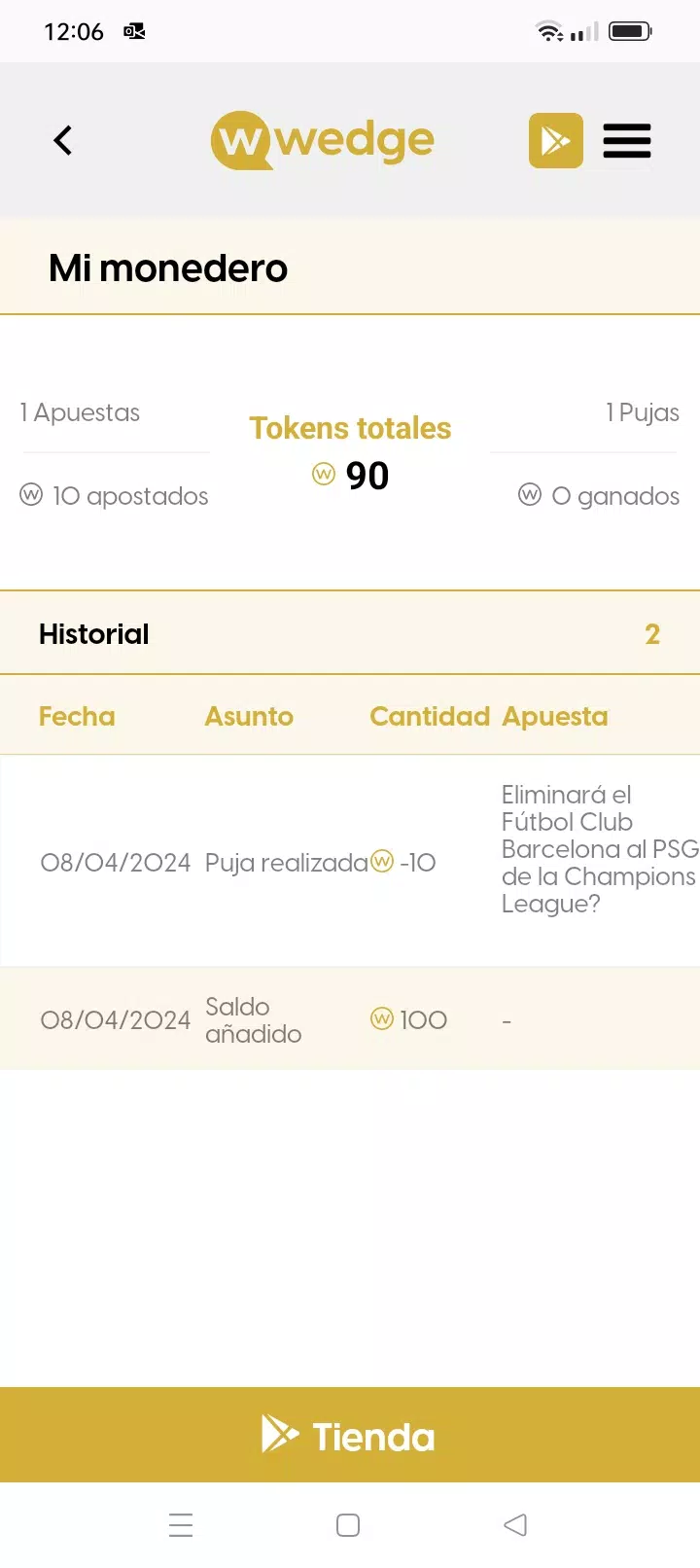Tap the system home button
This screenshot has width=700, height=1568.
[348, 1524]
